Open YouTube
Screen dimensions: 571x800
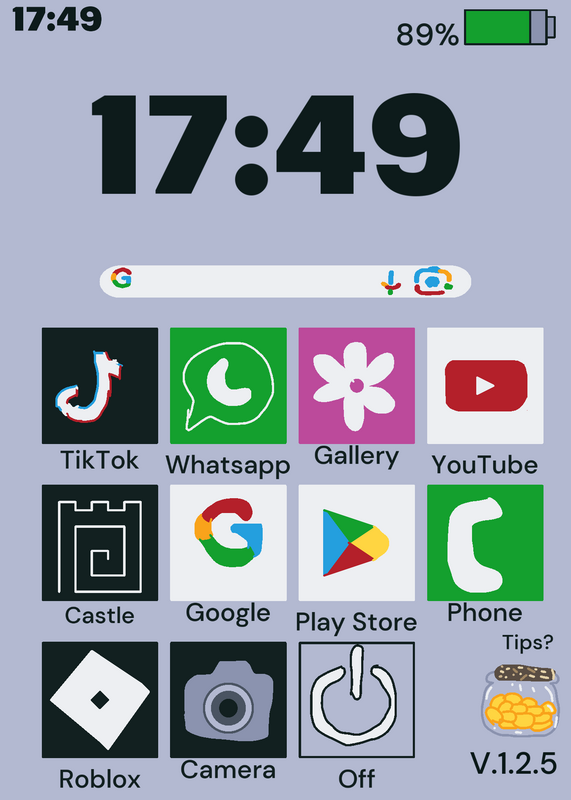tap(485, 386)
